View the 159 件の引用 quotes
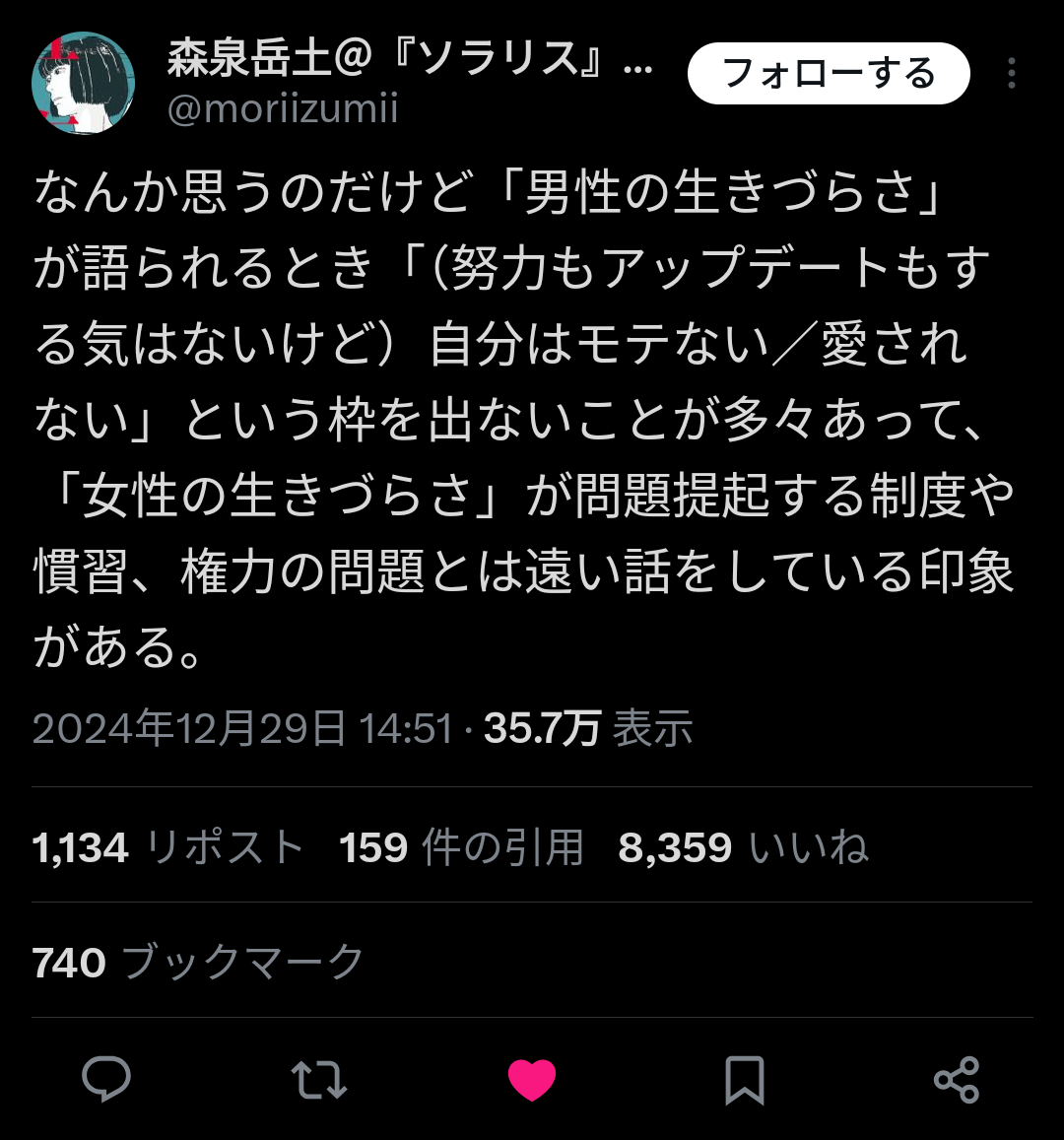The width and height of the screenshot is (1064, 1140). click(461, 847)
